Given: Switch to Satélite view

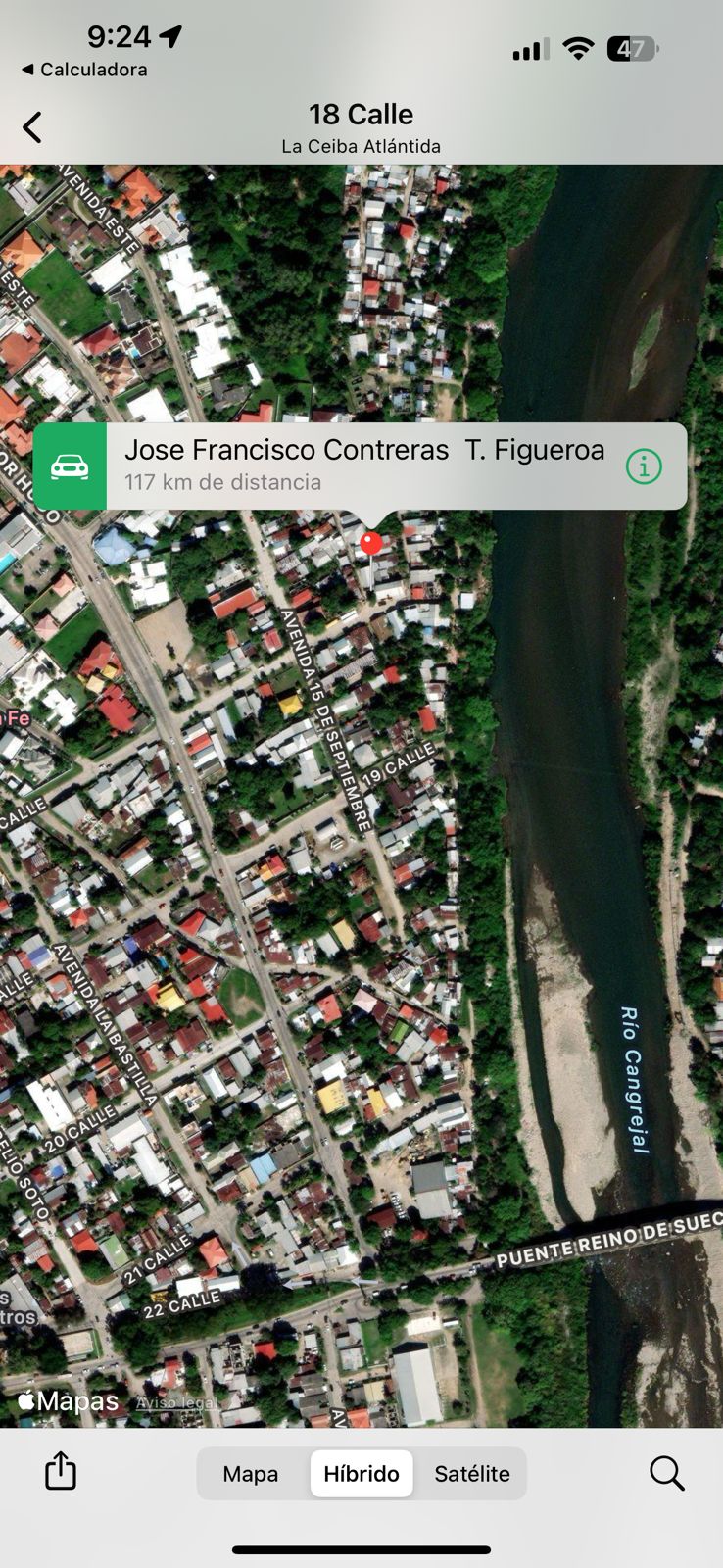Looking at the screenshot, I should click(x=472, y=1474).
